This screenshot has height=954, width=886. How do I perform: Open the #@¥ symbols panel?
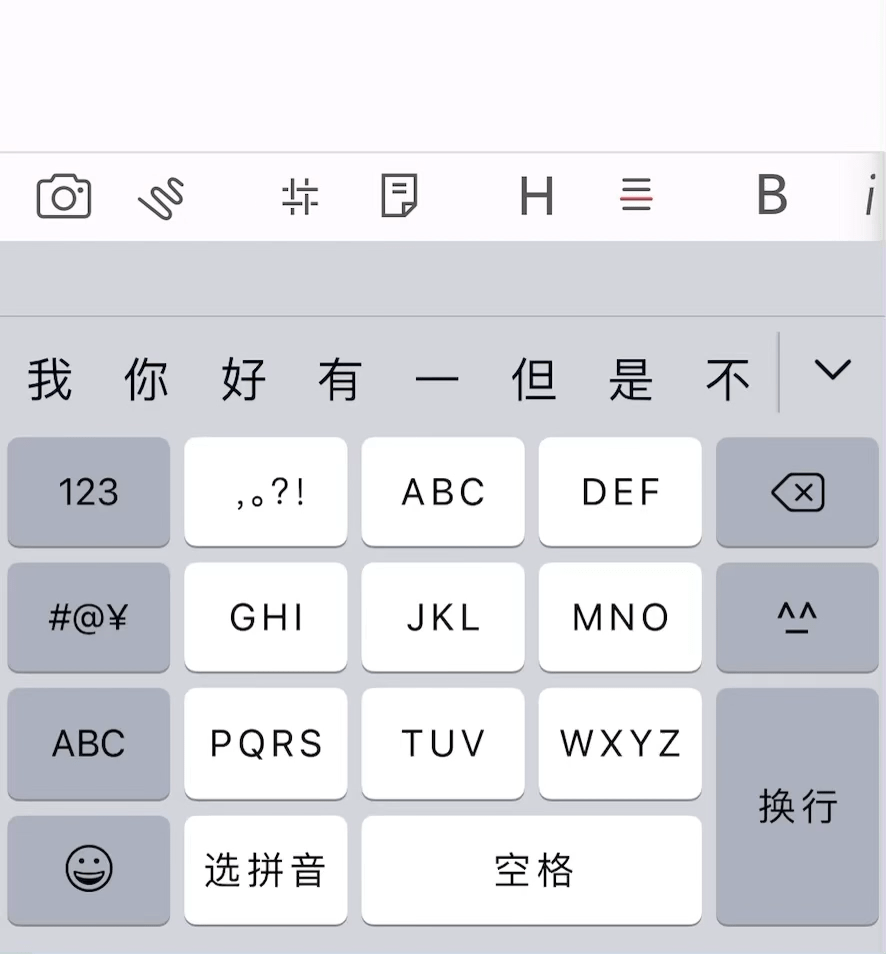88,617
